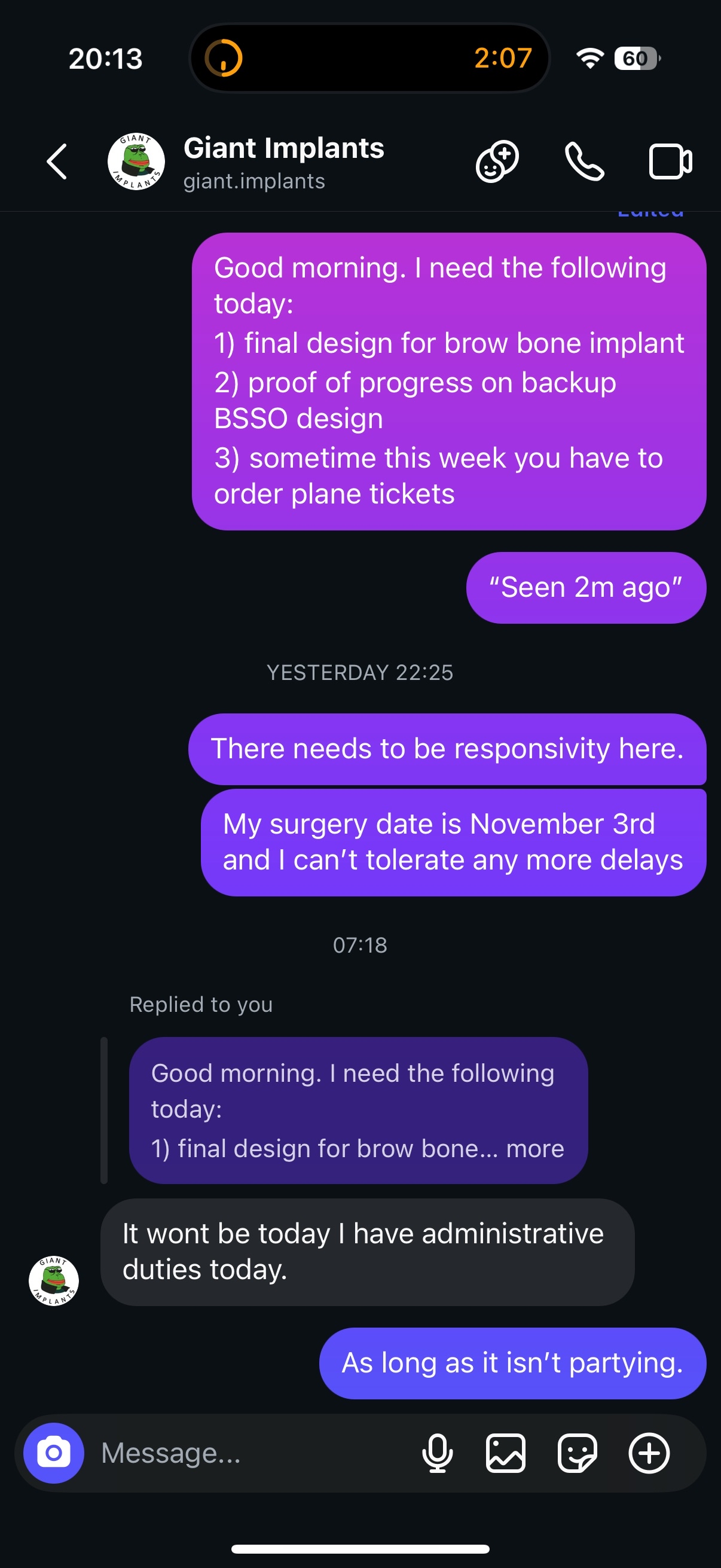Start an audio call with Giant Implants
721x1568 pixels.
click(584, 161)
